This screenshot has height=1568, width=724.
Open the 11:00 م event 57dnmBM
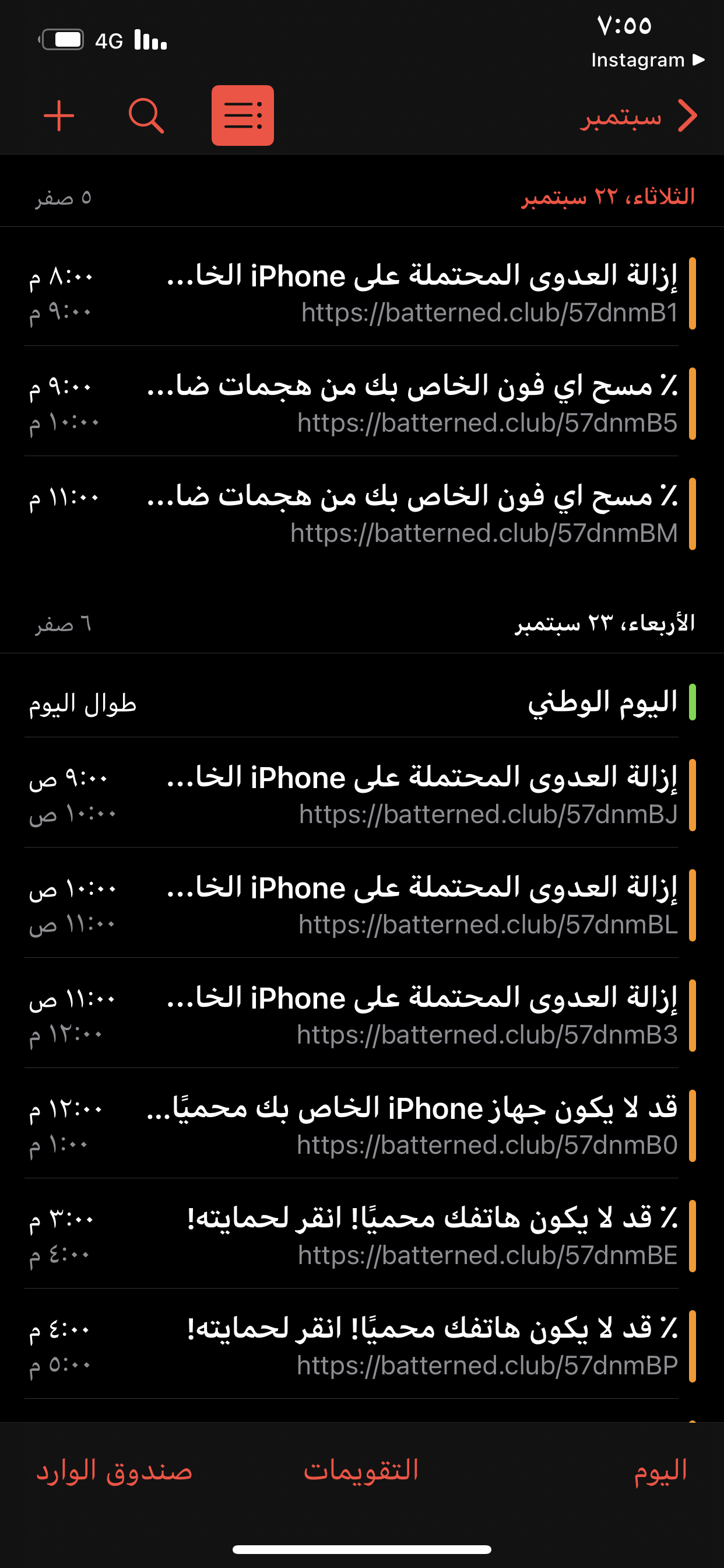point(362,513)
